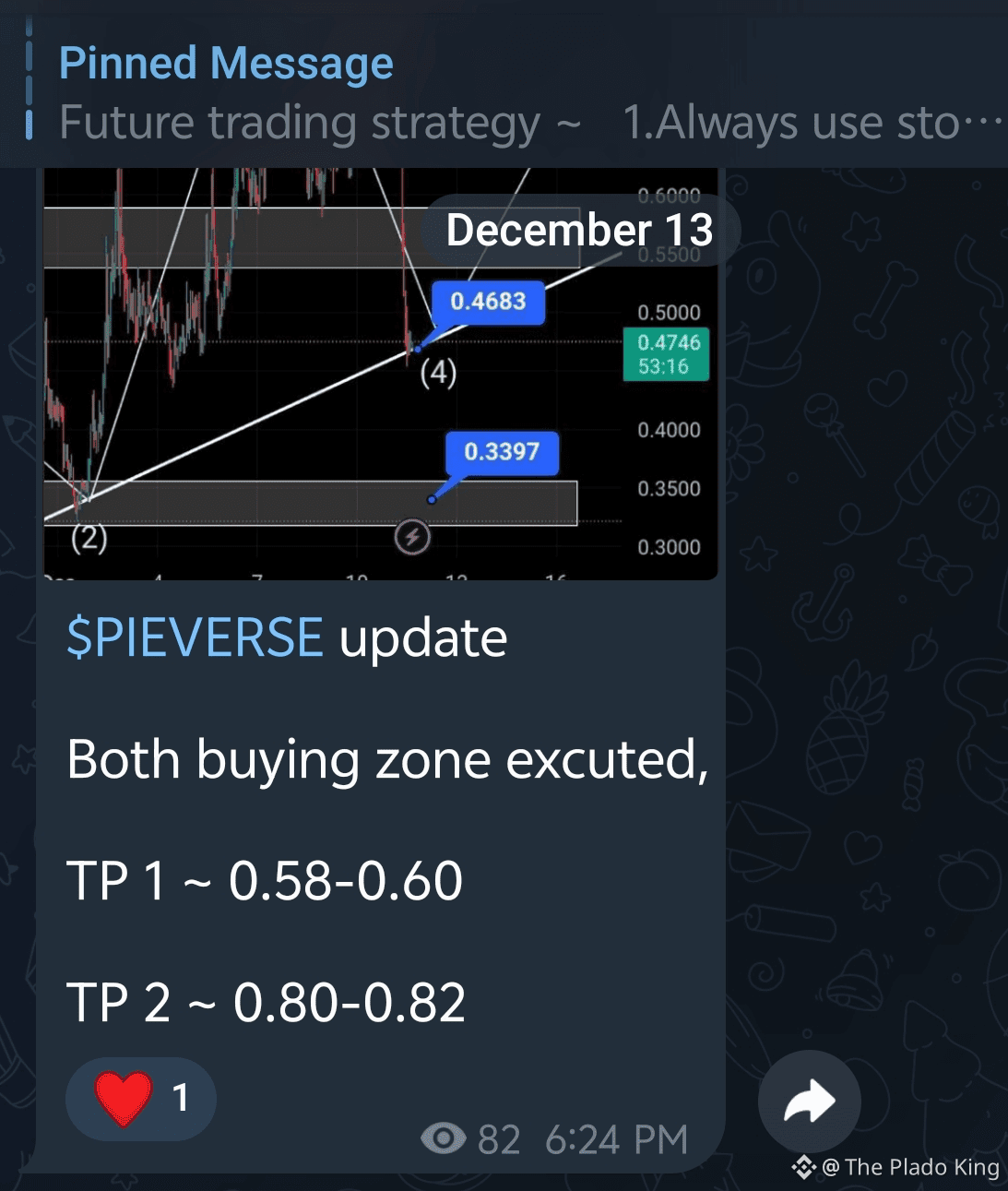
Task: Click the diamond logo beside The Plado King
Action: [x=804, y=1166]
